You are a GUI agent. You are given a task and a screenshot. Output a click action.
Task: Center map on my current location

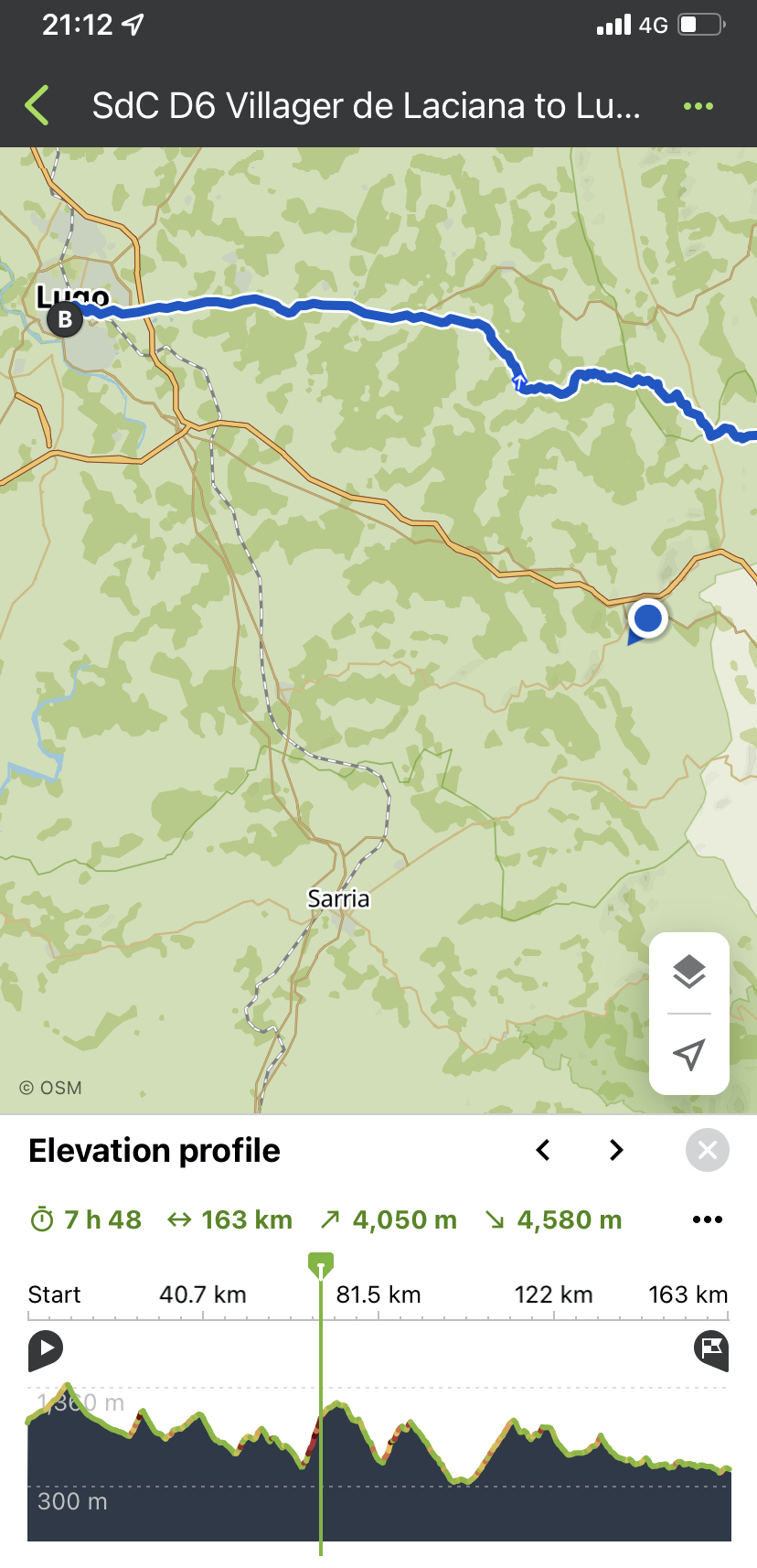pyautogui.click(x=689, y=1054)
